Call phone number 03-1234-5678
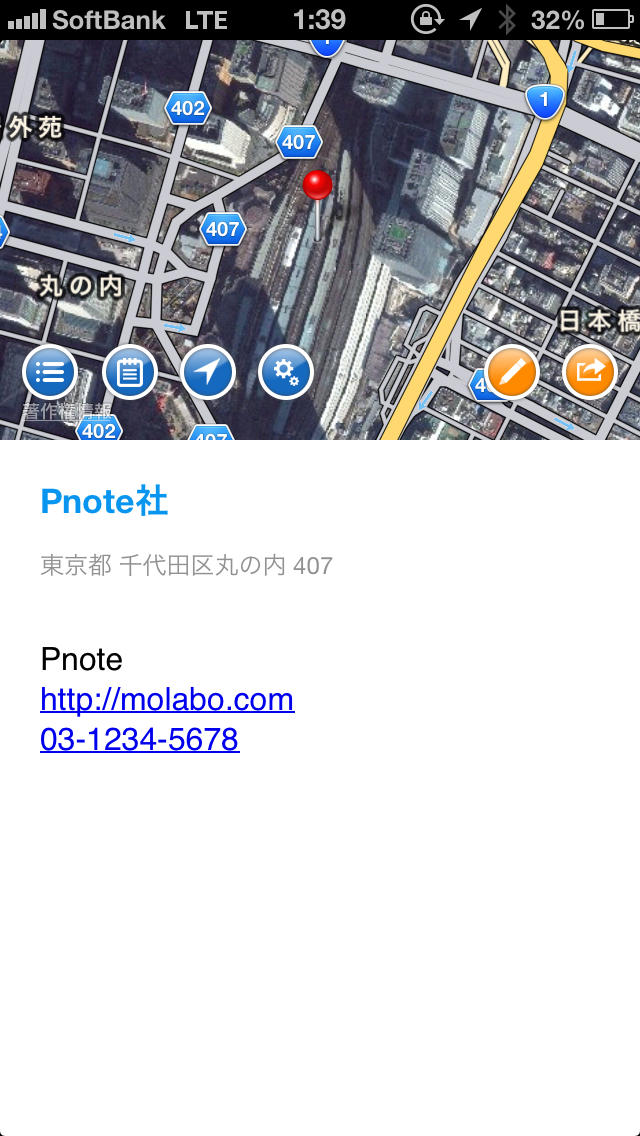The height and width of the screenshot is (1136, 640). tap(140, 739)
